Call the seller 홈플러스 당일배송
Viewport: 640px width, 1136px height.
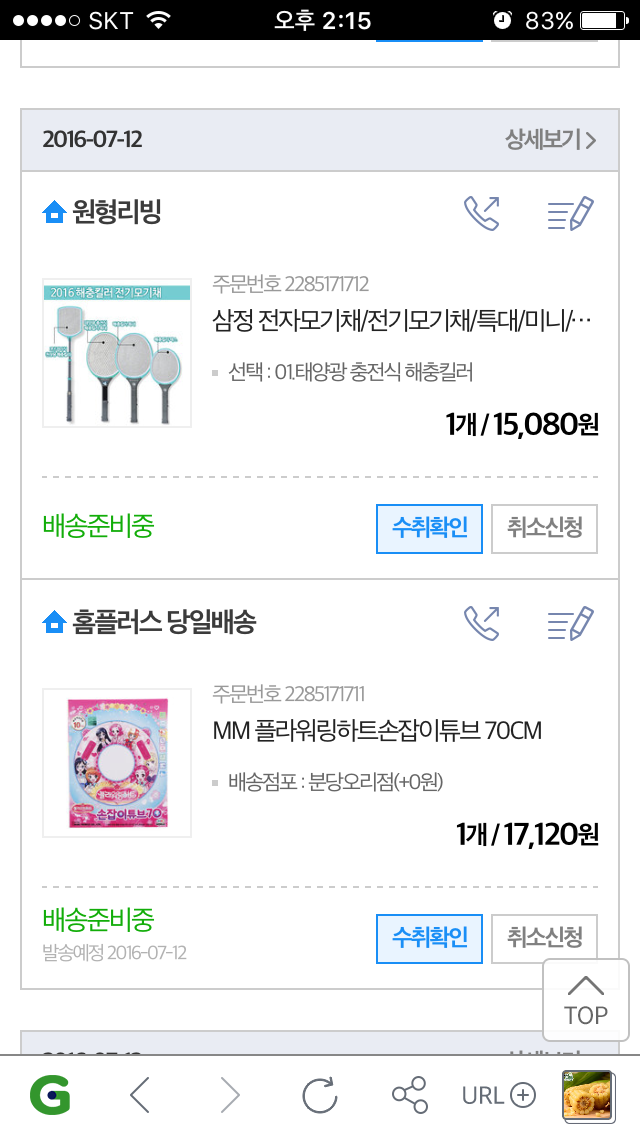point(482,623)
